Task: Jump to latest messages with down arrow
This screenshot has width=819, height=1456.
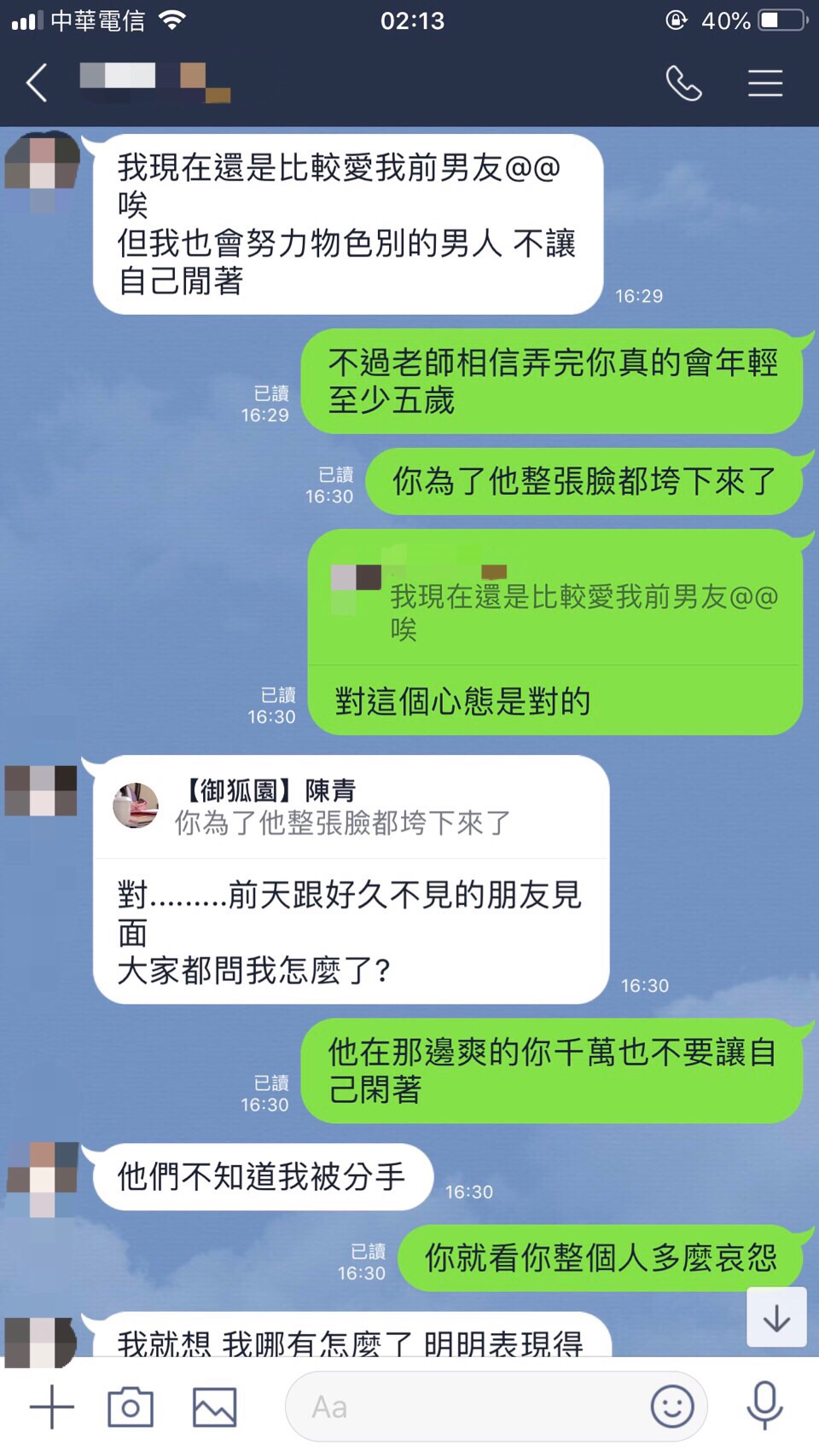Action: coord(776,1319)
